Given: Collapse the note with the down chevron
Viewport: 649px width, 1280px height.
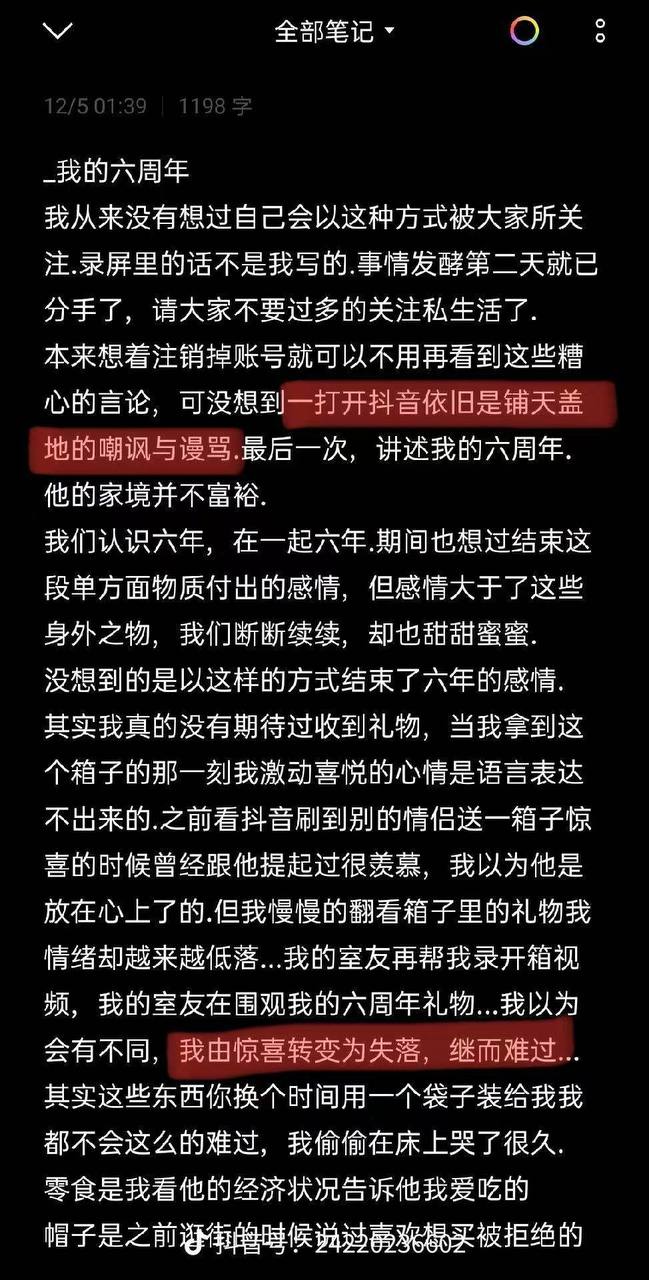Looking at the screenshot, I should click(58, 31).
